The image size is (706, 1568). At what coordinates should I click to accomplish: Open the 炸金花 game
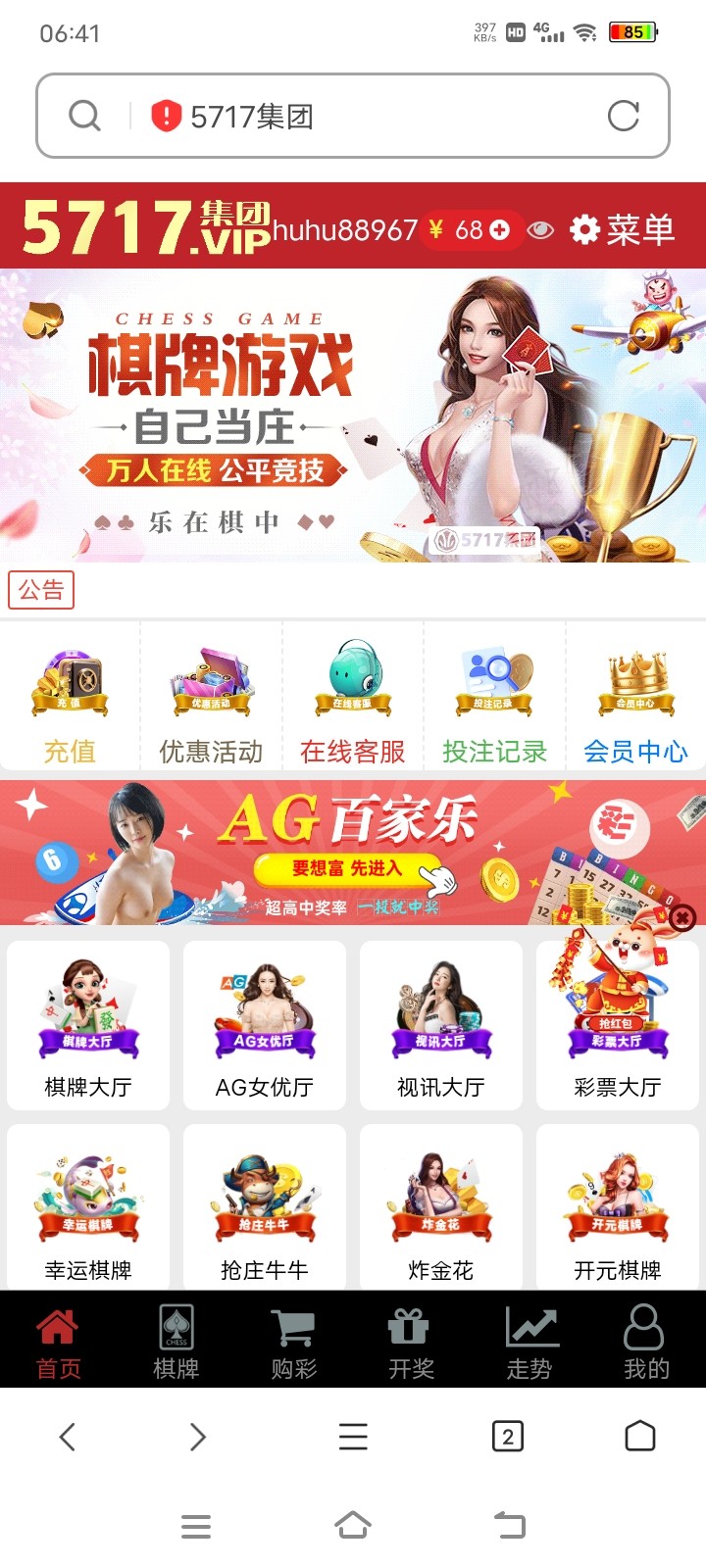click(x=441, y=1208)
